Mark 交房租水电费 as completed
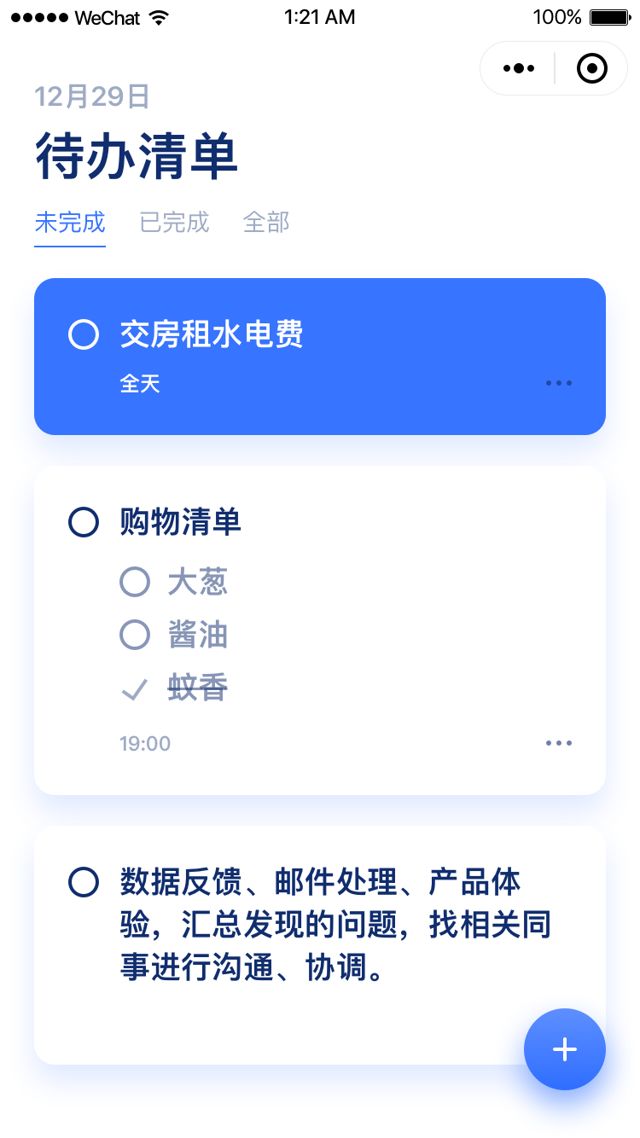The height and width of the screenshot is (1138, 640). click(84, 335)
